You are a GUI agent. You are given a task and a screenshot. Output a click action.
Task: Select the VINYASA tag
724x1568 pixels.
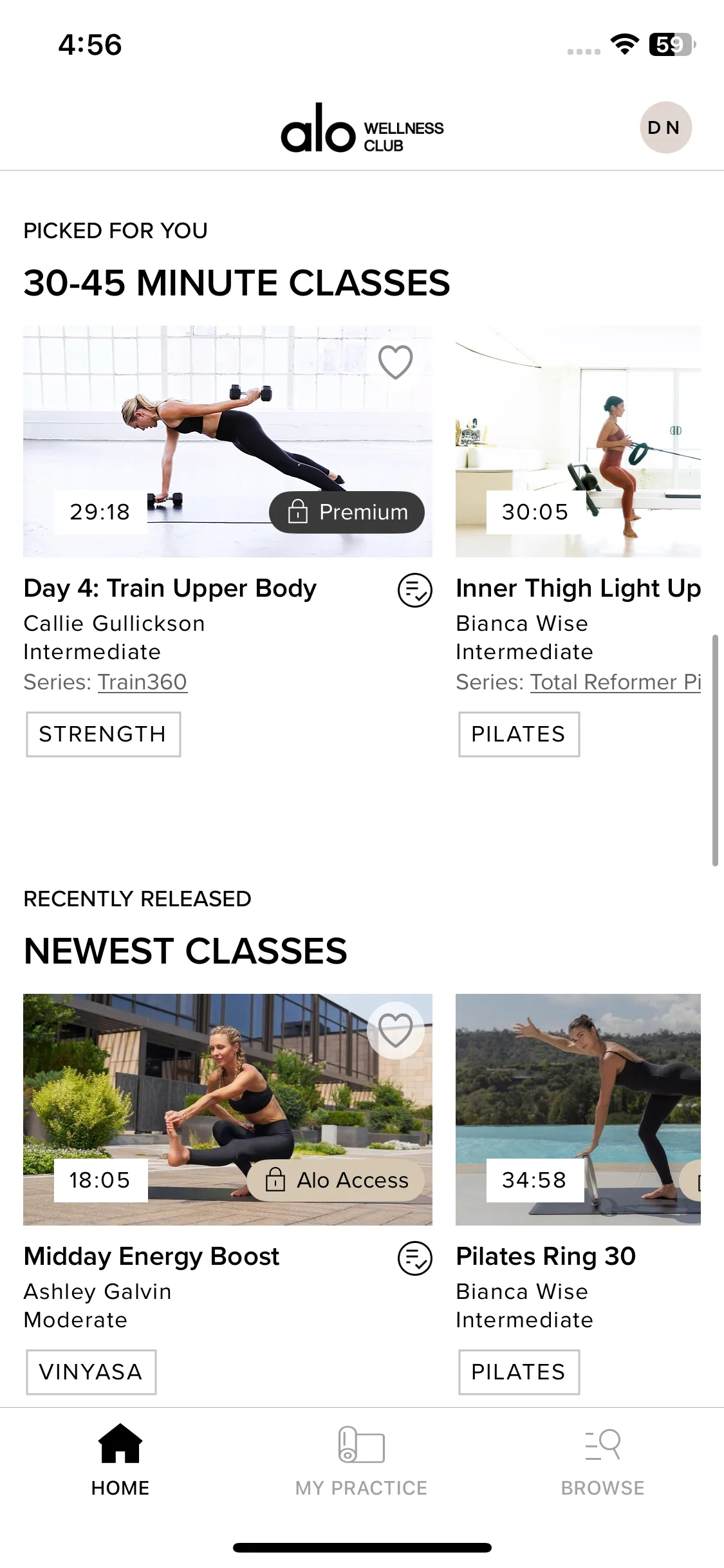tap(91, 1372)
